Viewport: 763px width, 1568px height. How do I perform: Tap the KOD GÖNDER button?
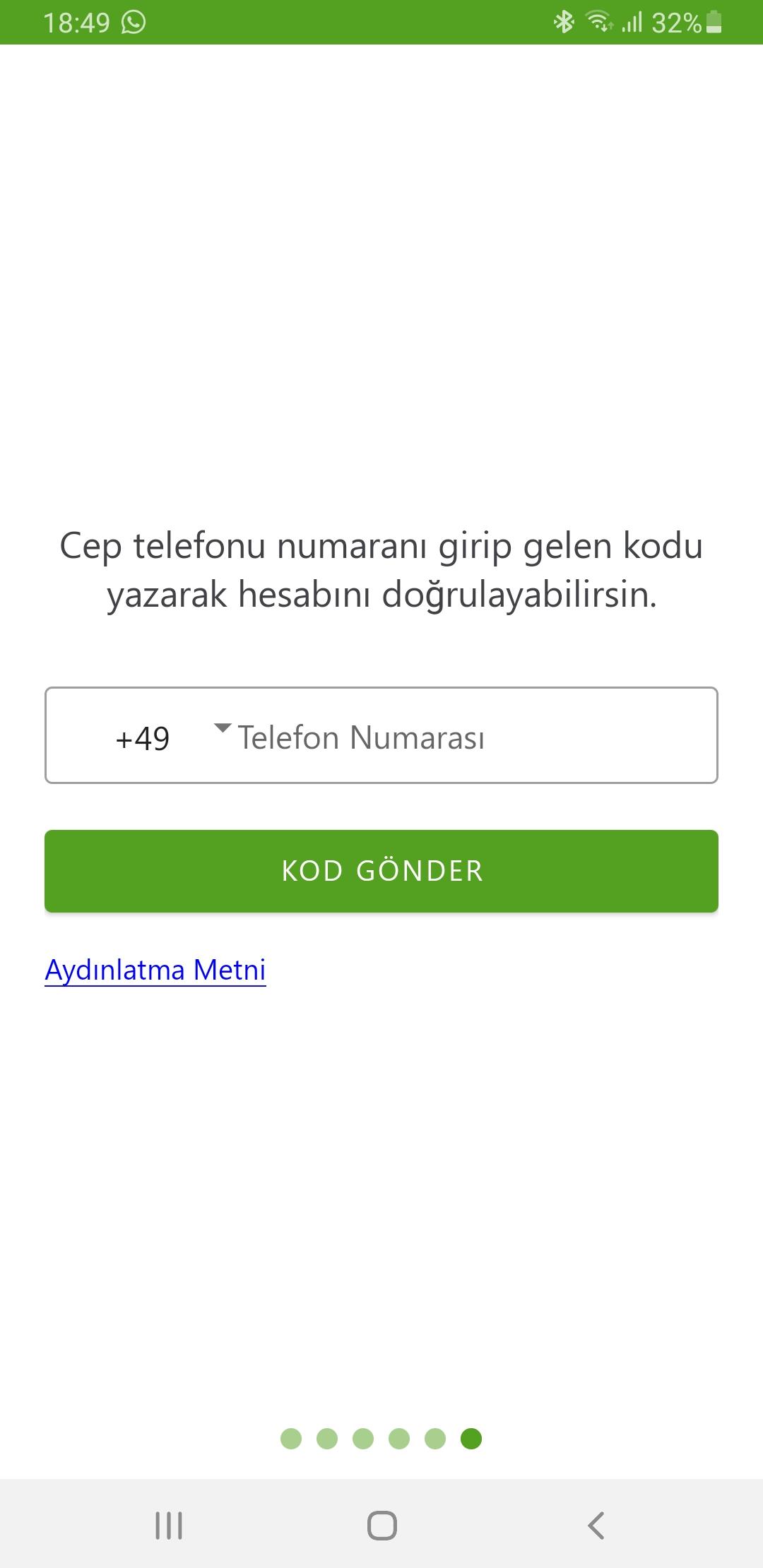pos(381,871)
